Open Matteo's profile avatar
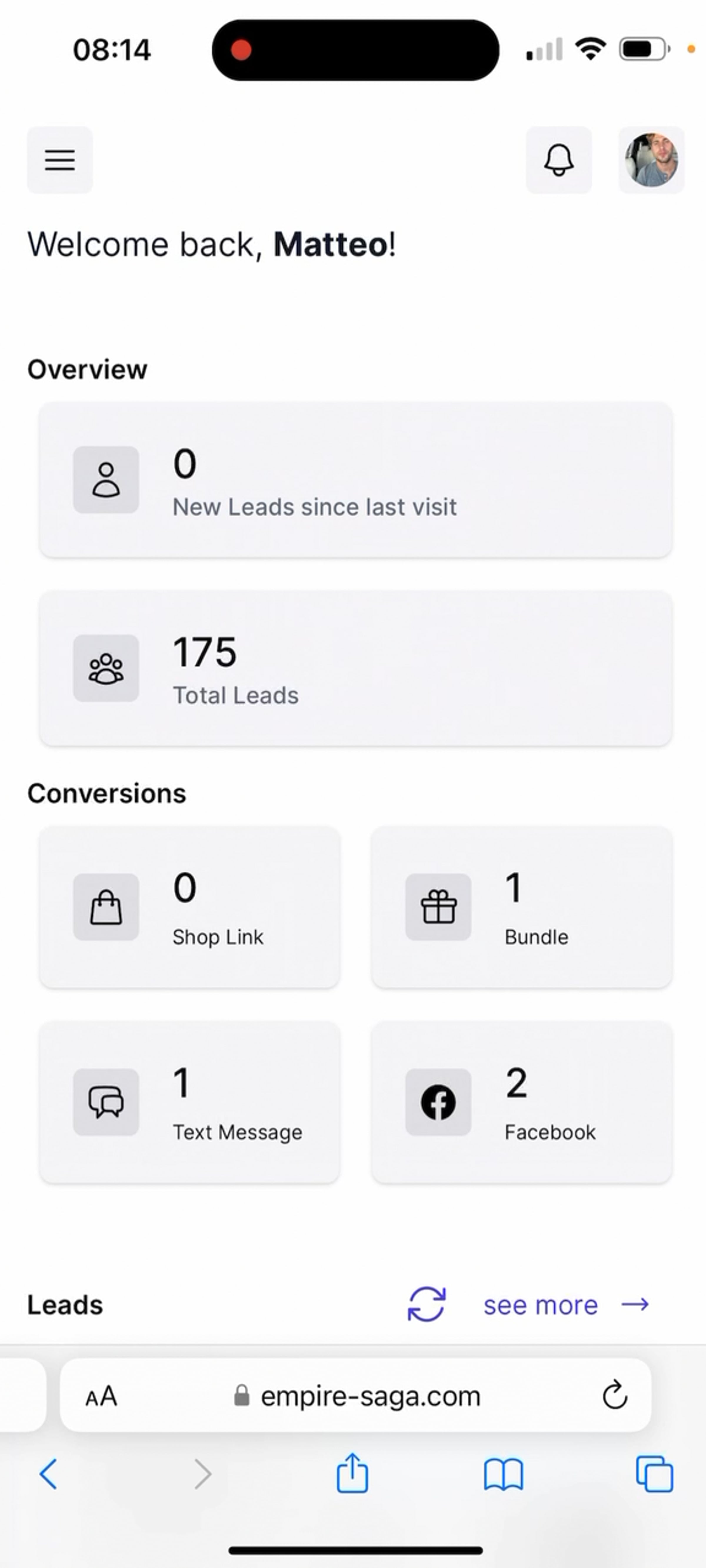Viewport: 706px width, 1568px height. [651, 160]
